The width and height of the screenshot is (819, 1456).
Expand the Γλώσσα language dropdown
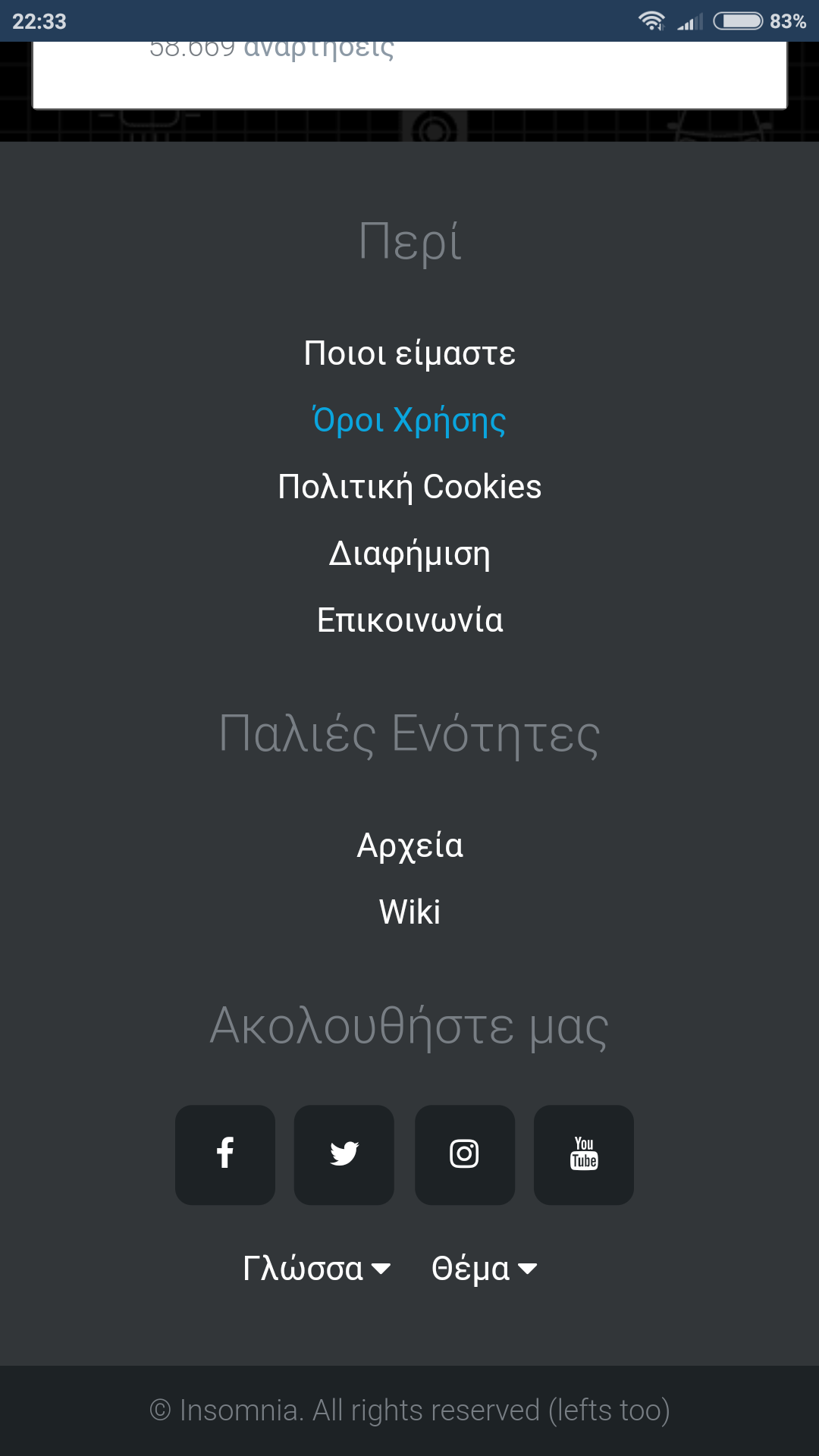point(317,1268)
